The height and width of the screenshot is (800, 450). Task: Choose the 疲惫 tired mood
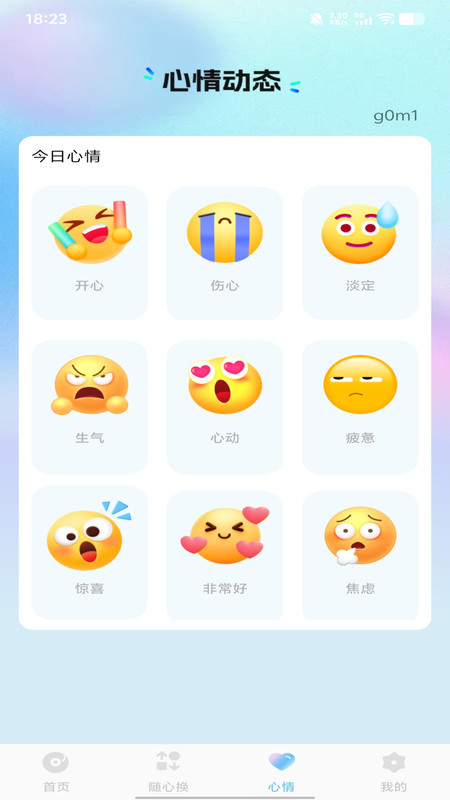tap(360, 407)
